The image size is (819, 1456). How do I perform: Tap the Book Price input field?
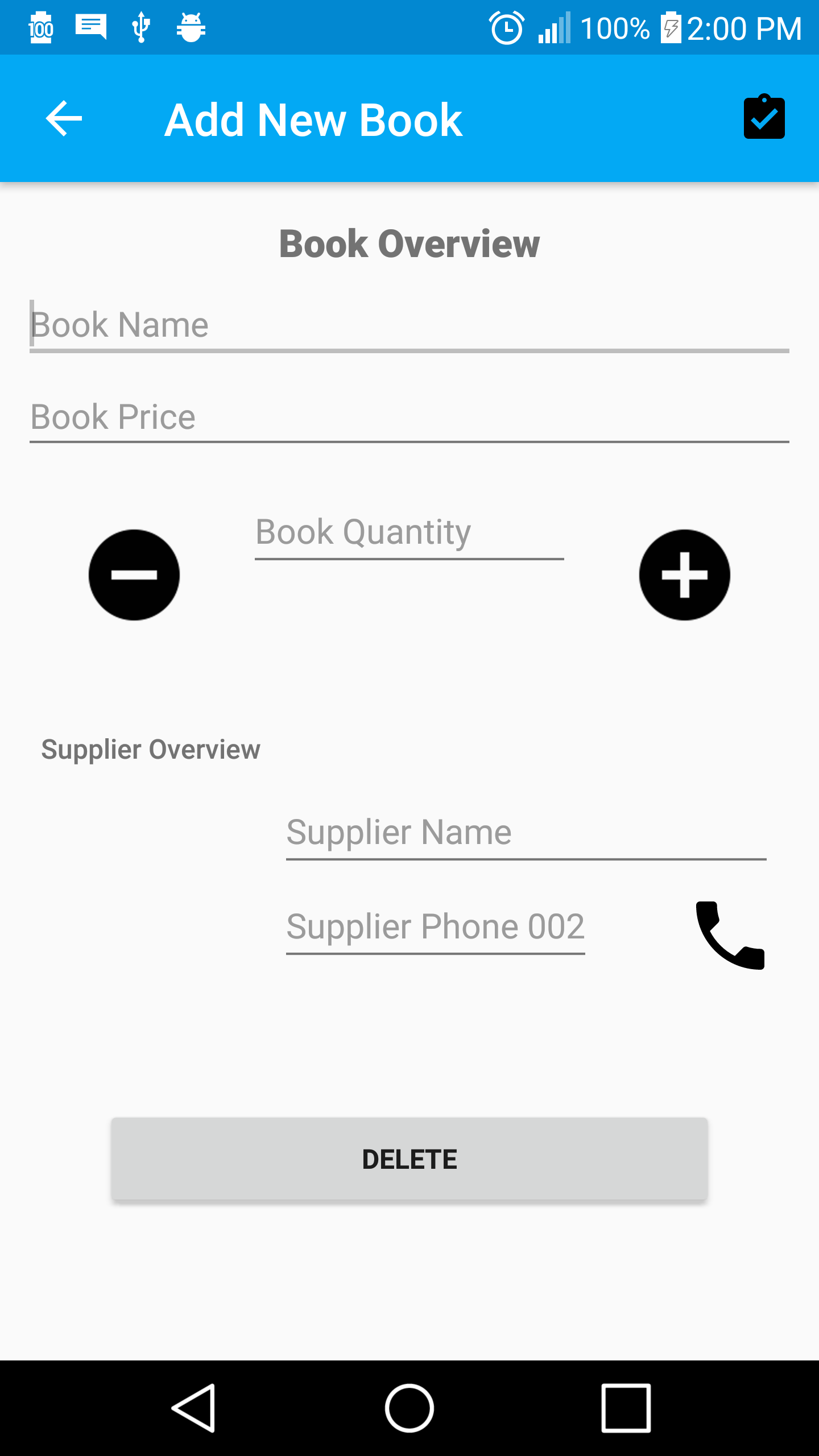point(409,418)
